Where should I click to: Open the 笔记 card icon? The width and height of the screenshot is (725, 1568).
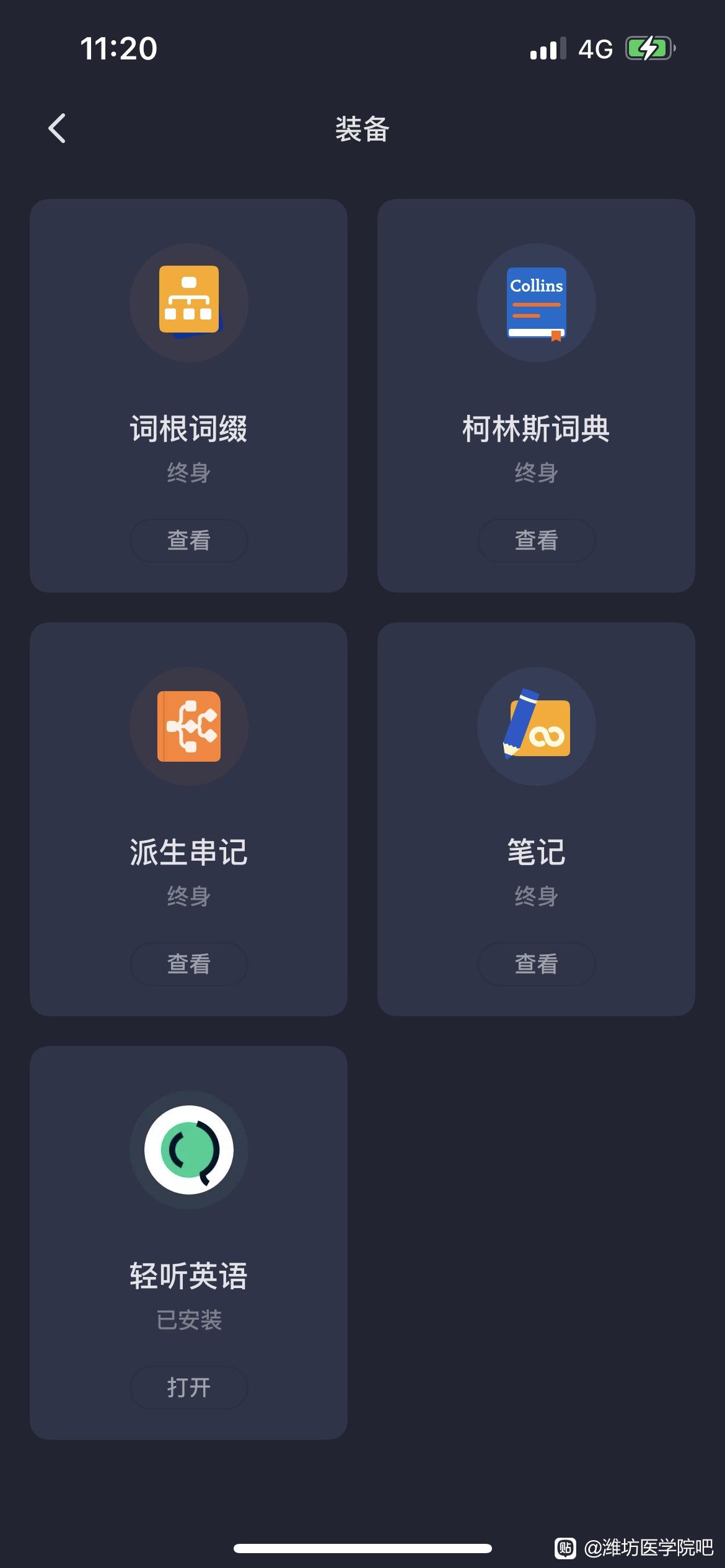coord(537,726)
